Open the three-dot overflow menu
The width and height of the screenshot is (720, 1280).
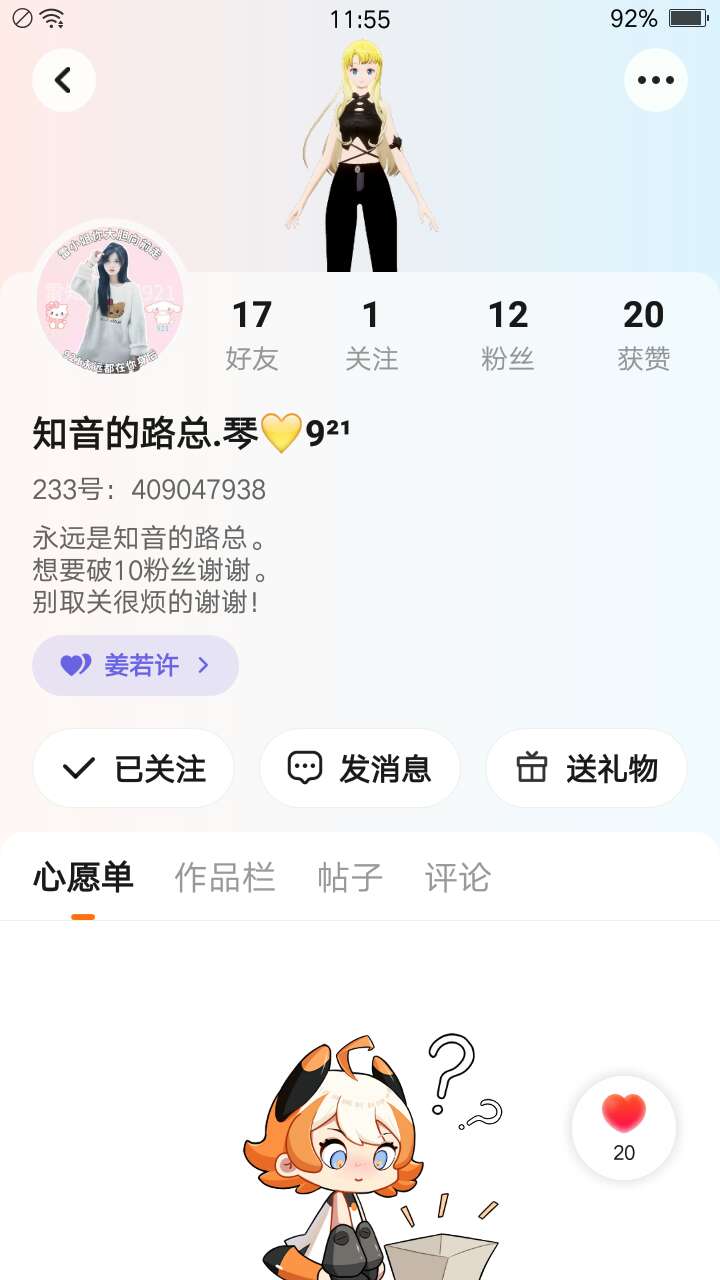[656, 80]
